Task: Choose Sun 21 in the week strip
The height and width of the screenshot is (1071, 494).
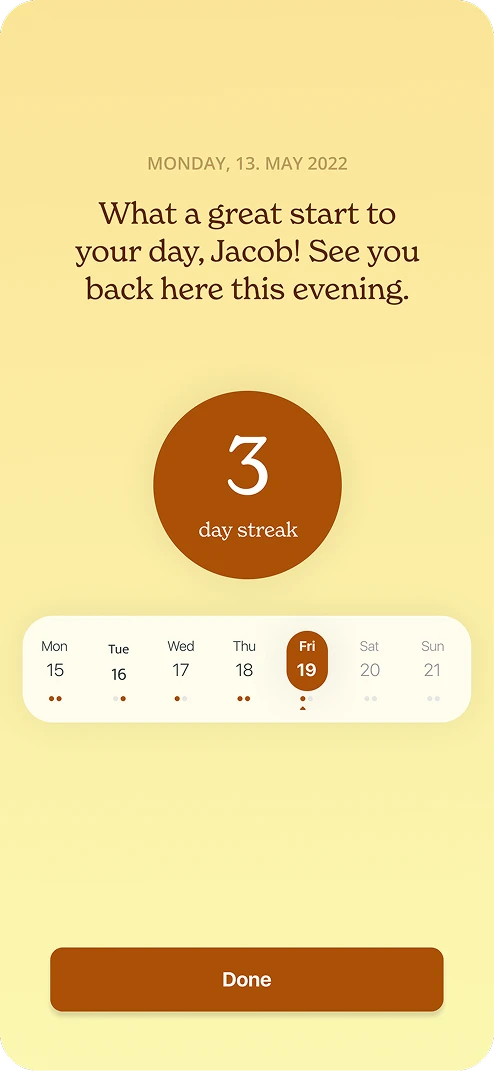Action: point(433,669)
